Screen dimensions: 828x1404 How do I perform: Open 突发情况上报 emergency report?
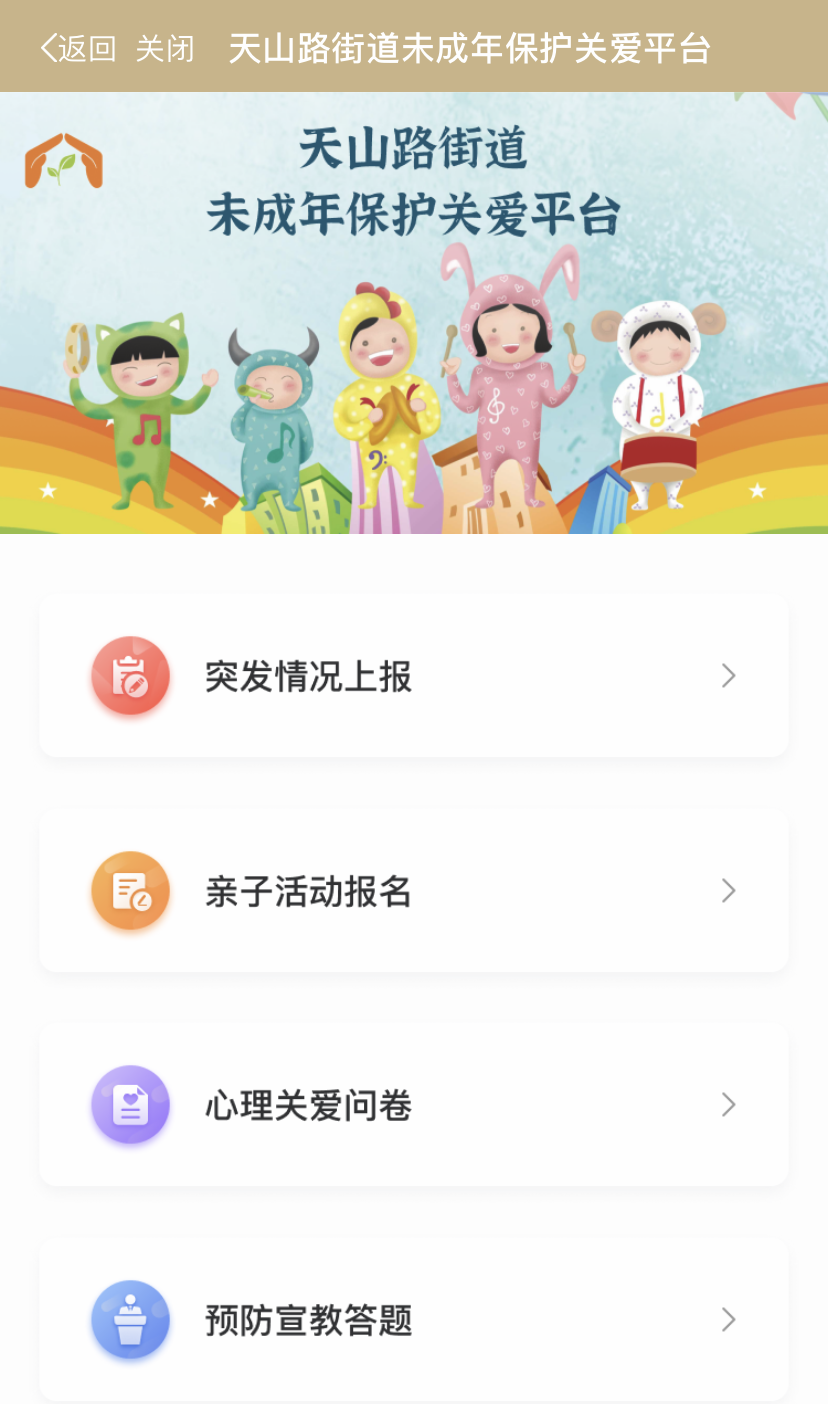[x=413, y=676]
